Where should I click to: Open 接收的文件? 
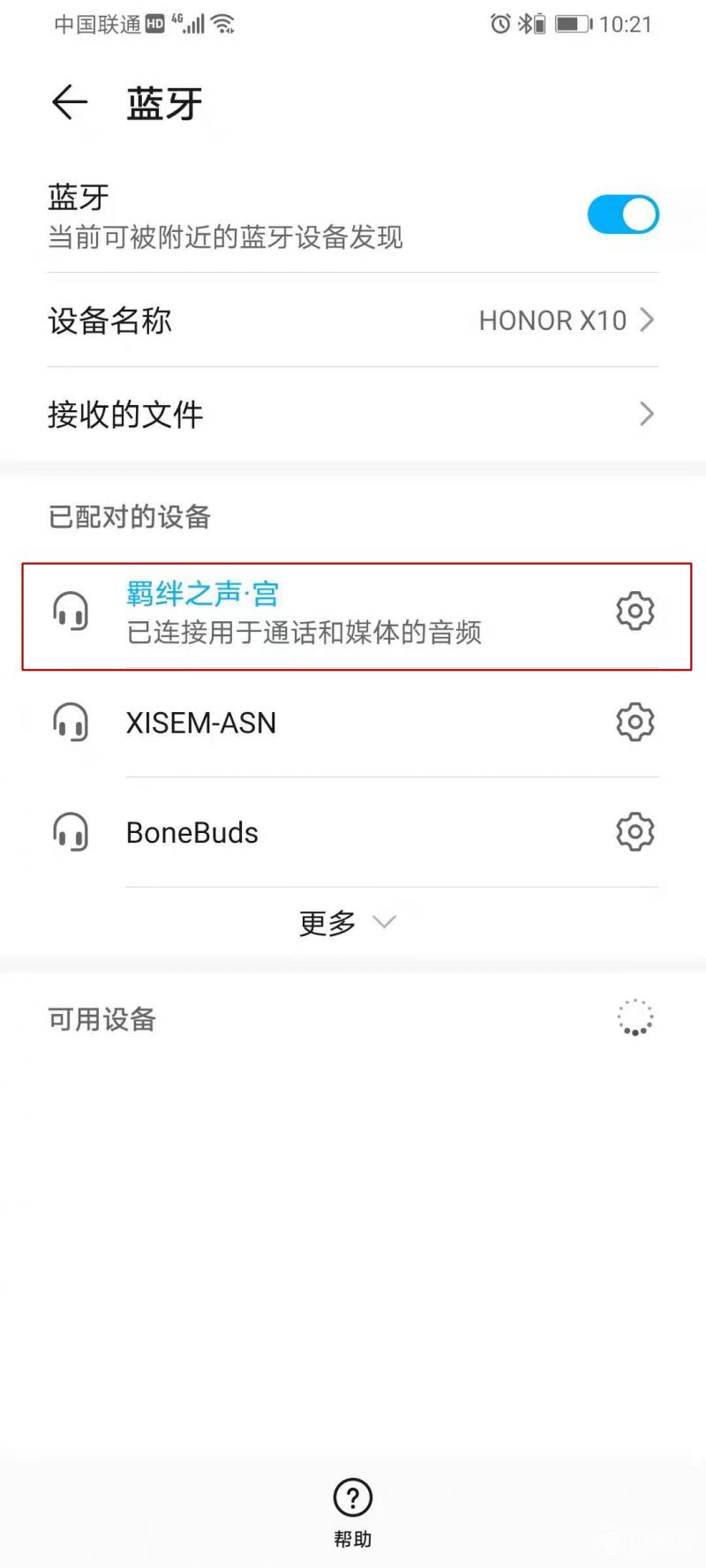[x=353, y=414]
